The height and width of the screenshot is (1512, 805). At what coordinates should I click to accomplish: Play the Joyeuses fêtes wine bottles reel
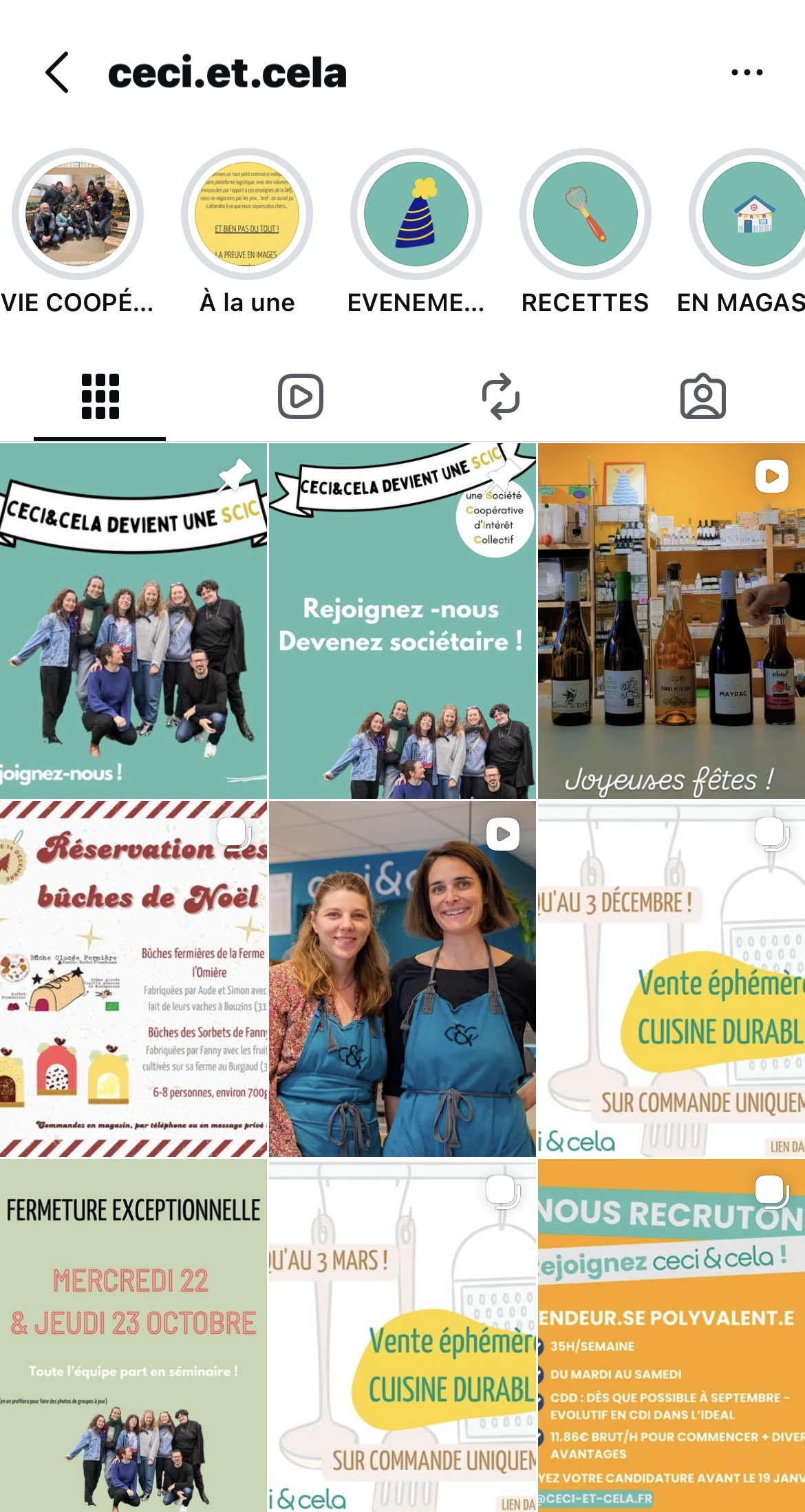pyautogui.click(x=672, y=621)
